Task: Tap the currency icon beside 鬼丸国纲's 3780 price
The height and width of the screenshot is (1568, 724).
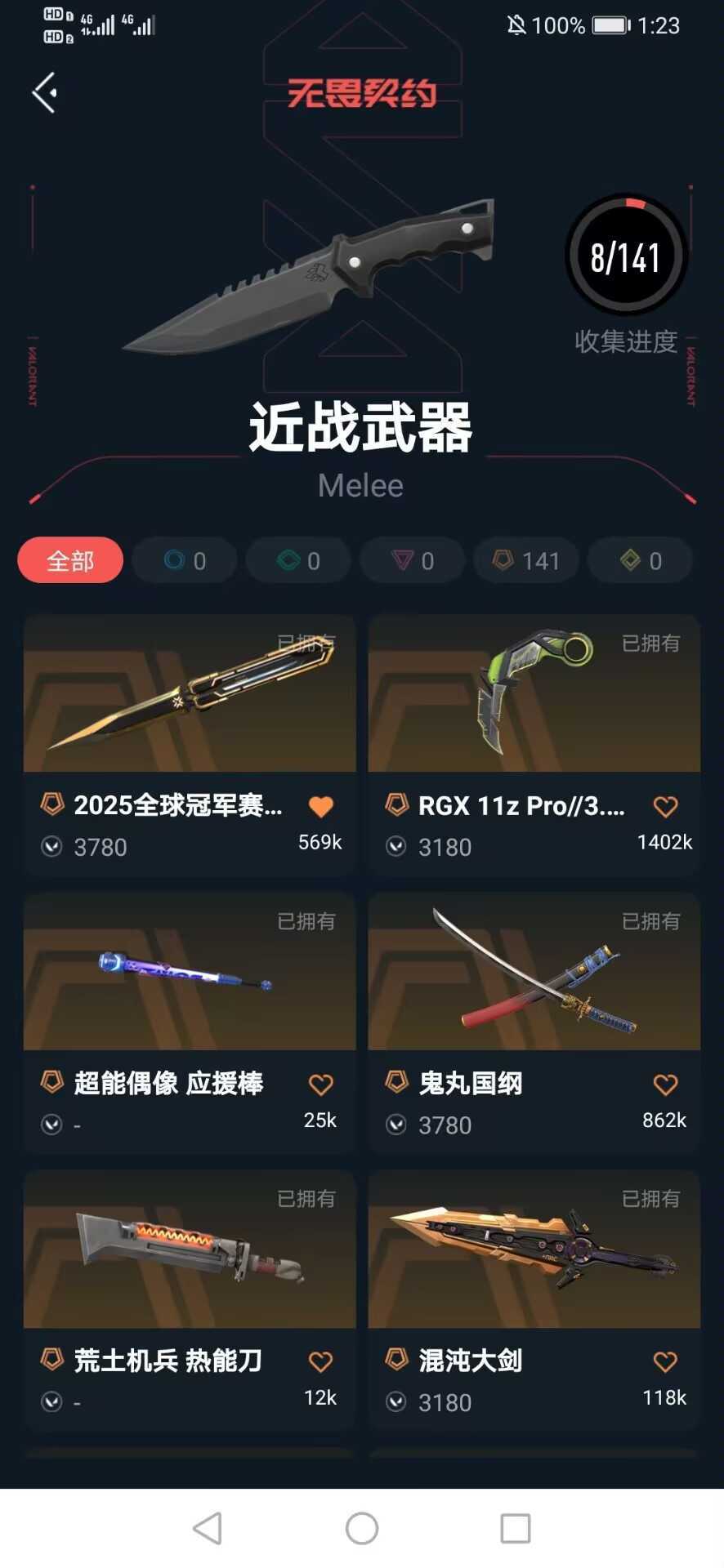Action: click(396, 1125)
